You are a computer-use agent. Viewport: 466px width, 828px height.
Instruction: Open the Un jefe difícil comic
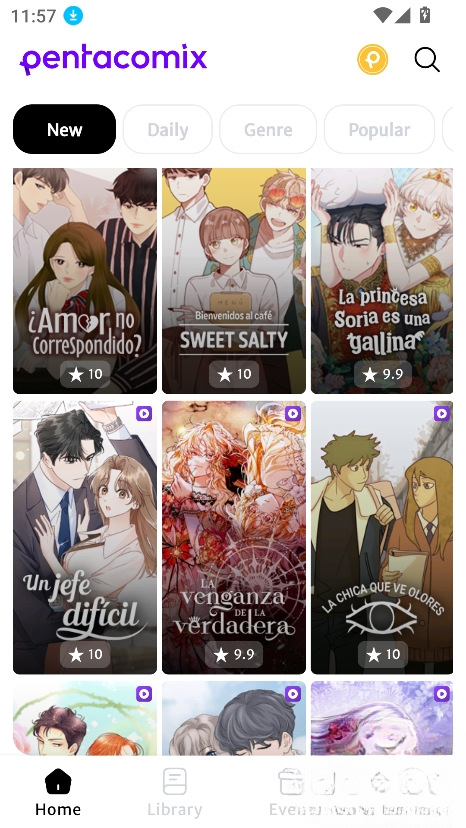(x=85, y=538)
